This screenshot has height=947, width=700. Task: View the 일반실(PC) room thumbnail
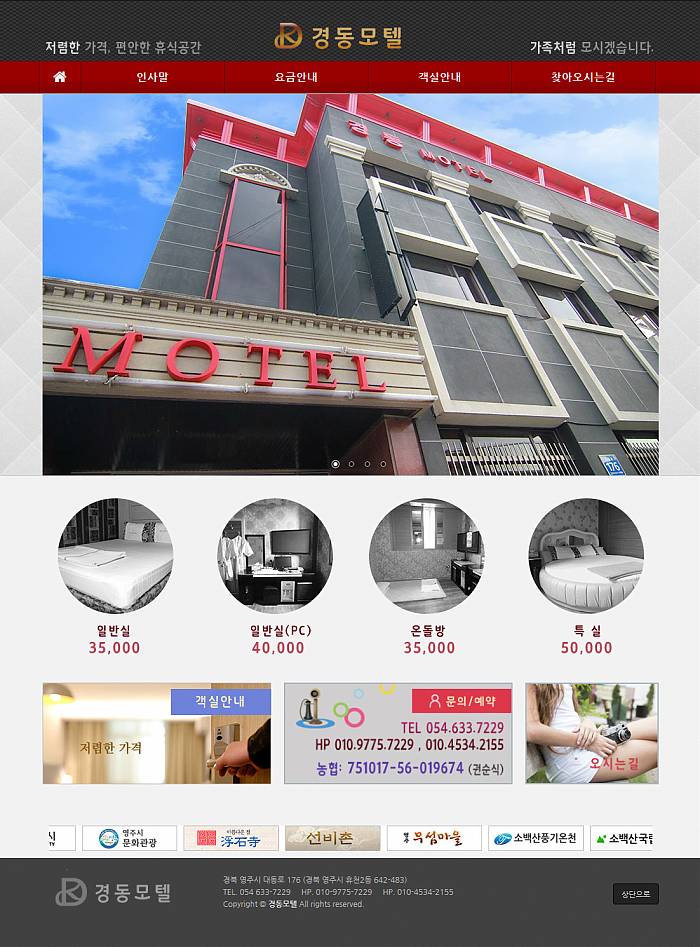tap(276, 556)
